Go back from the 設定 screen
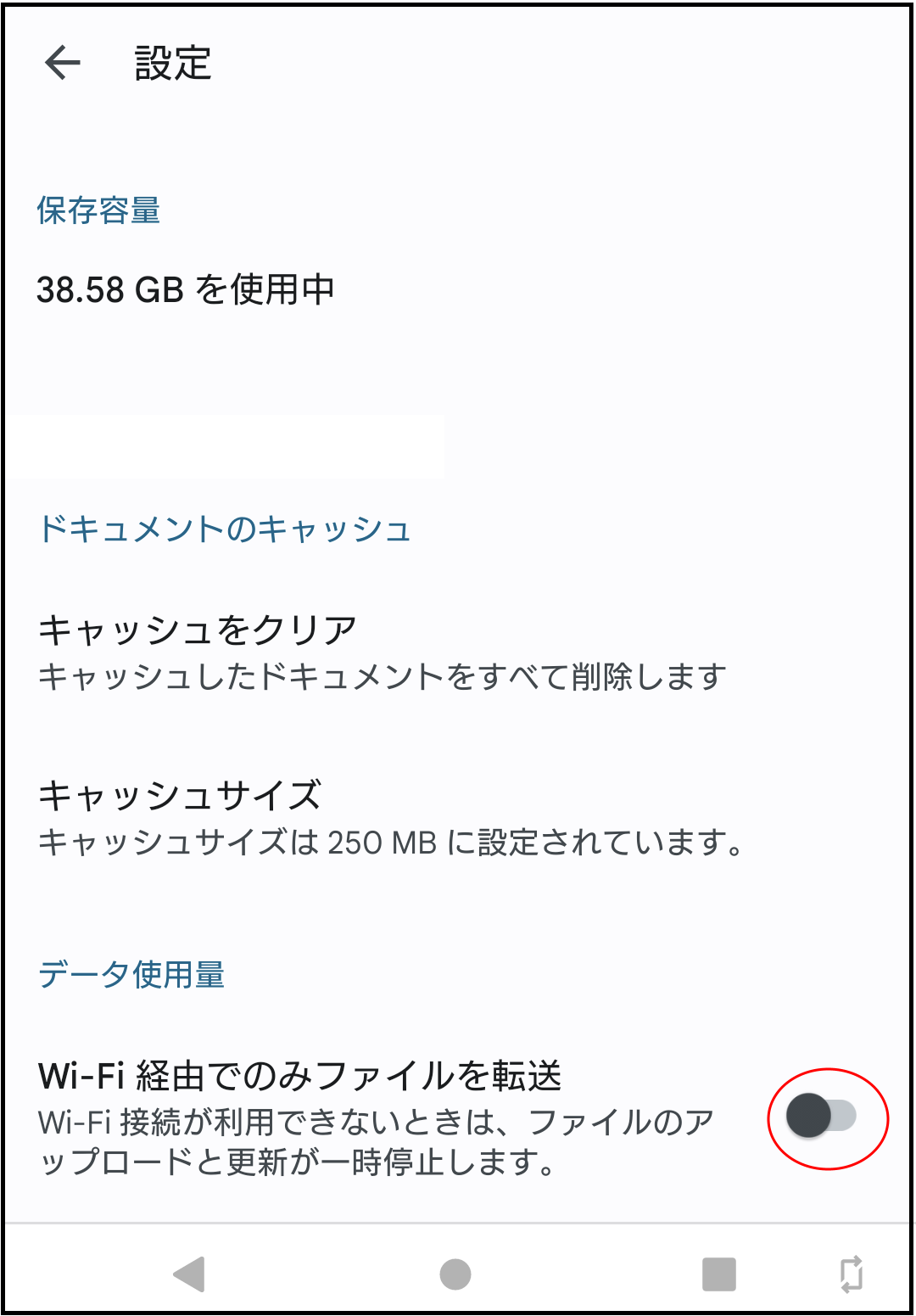This screenshot has height=1316, width=916. (x=63, y=63)
